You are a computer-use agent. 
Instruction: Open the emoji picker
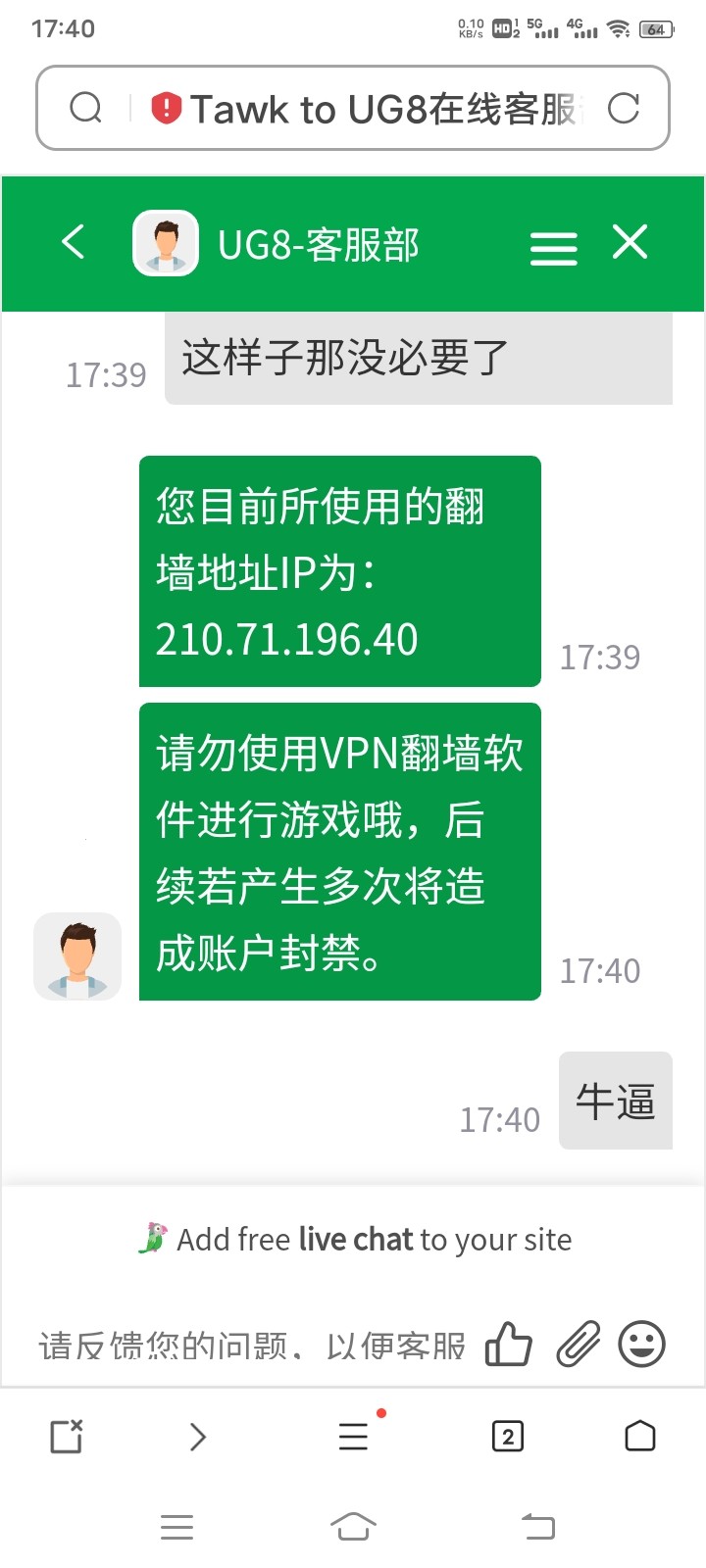[641, 1344]
